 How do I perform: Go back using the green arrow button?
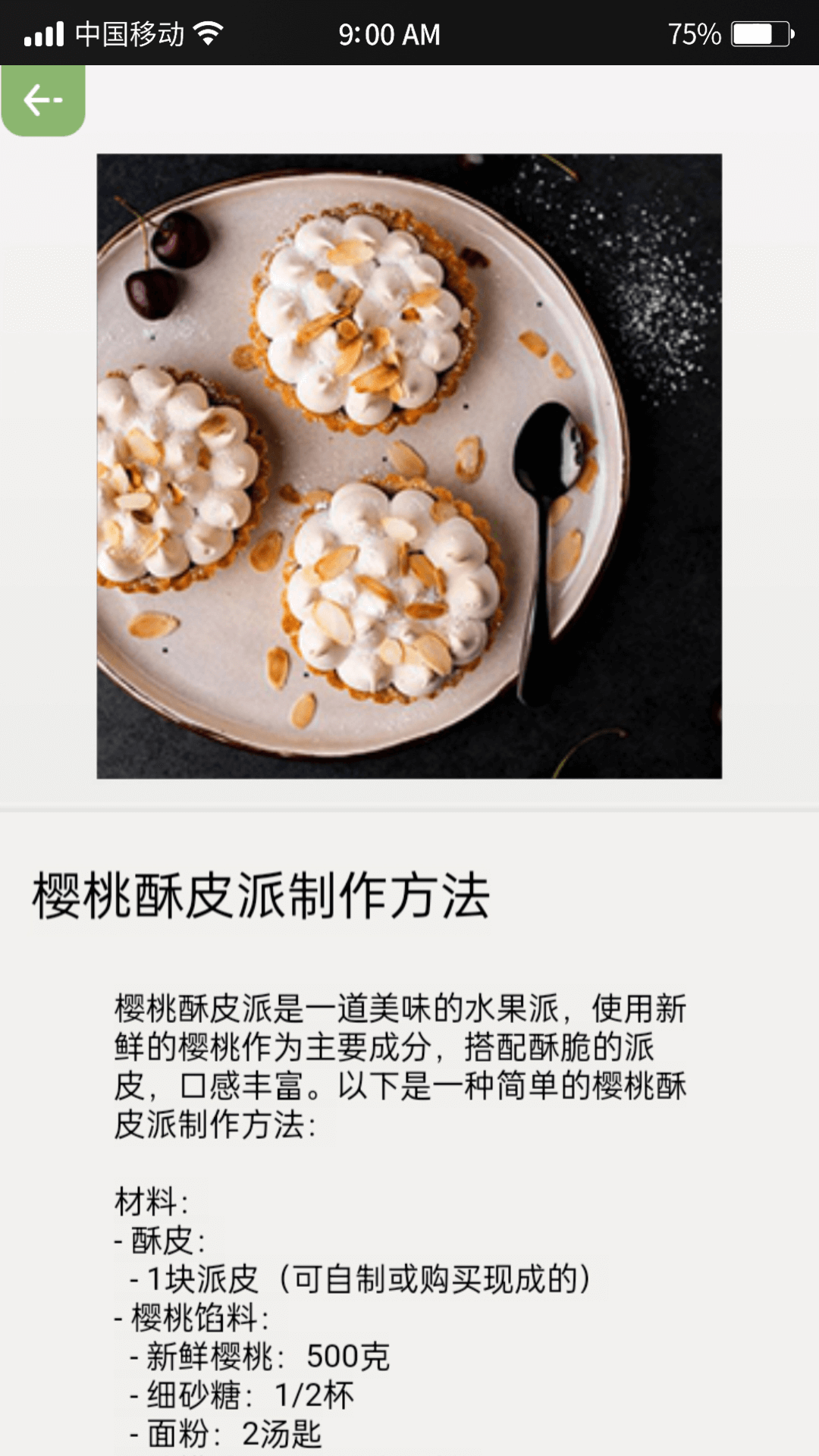coord(43,100)
